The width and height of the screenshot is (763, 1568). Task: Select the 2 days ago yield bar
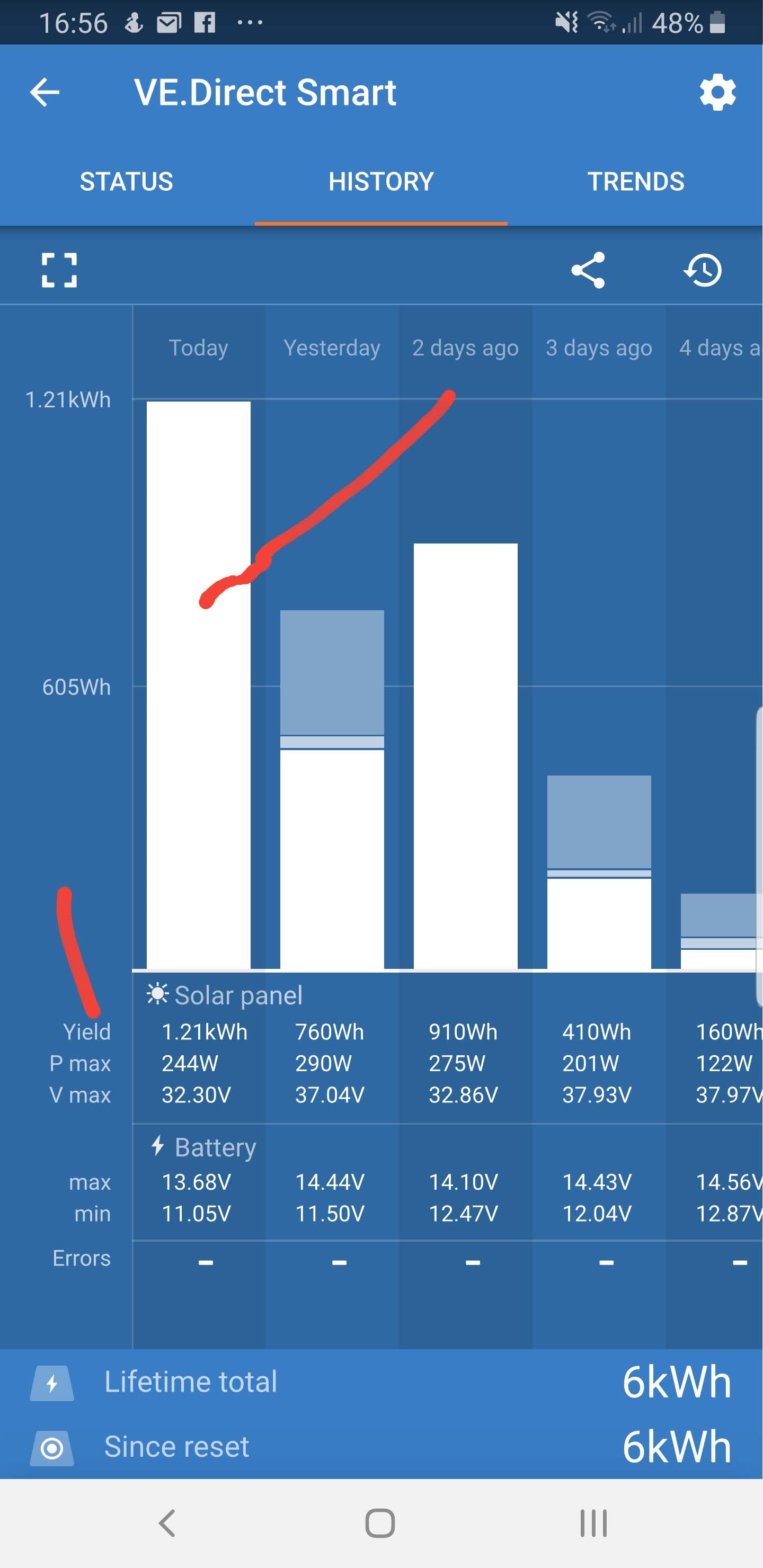tap(465, 755)
